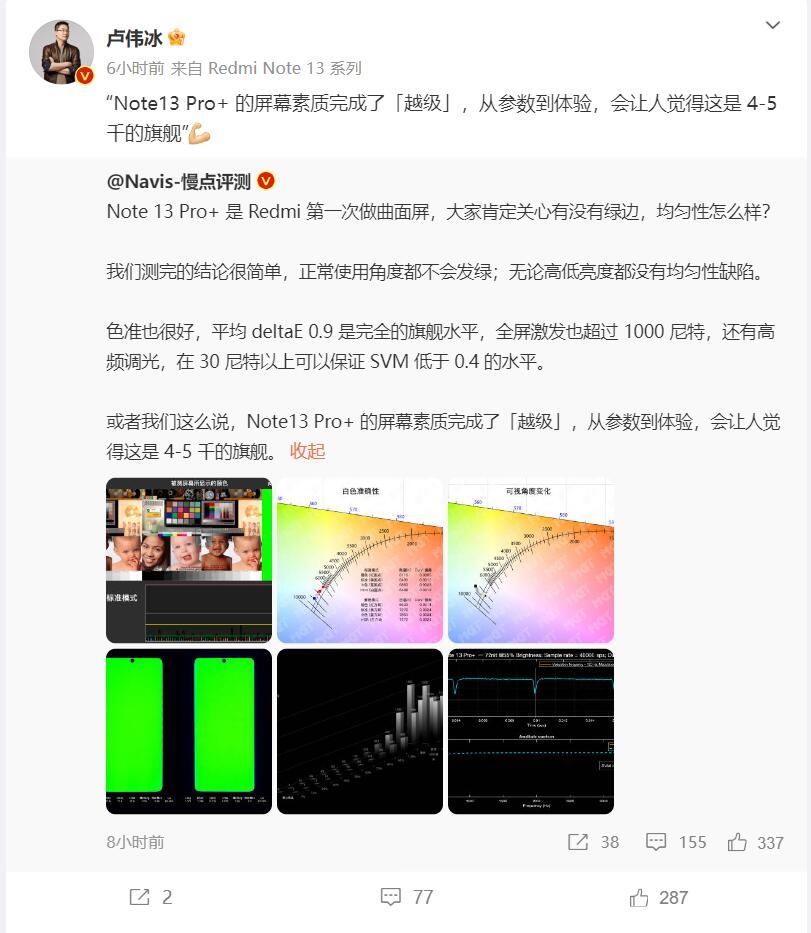Like the quoted post with 337 likes
Image resolution: width=811 pixels, height=933 pixels.
point(755,842)
